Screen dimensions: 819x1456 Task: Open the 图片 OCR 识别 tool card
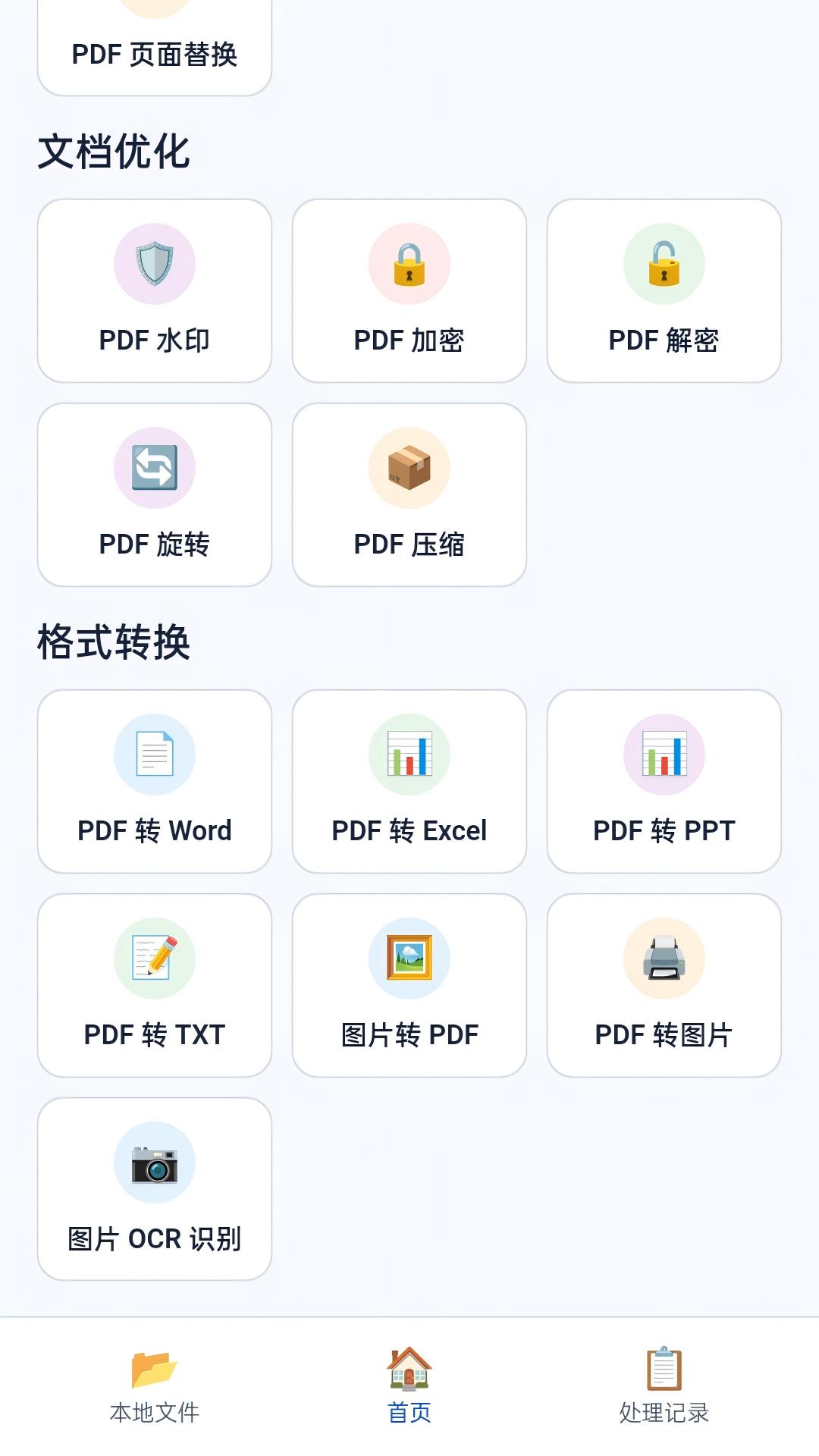pyautogui.click(x=154, y=1187)
